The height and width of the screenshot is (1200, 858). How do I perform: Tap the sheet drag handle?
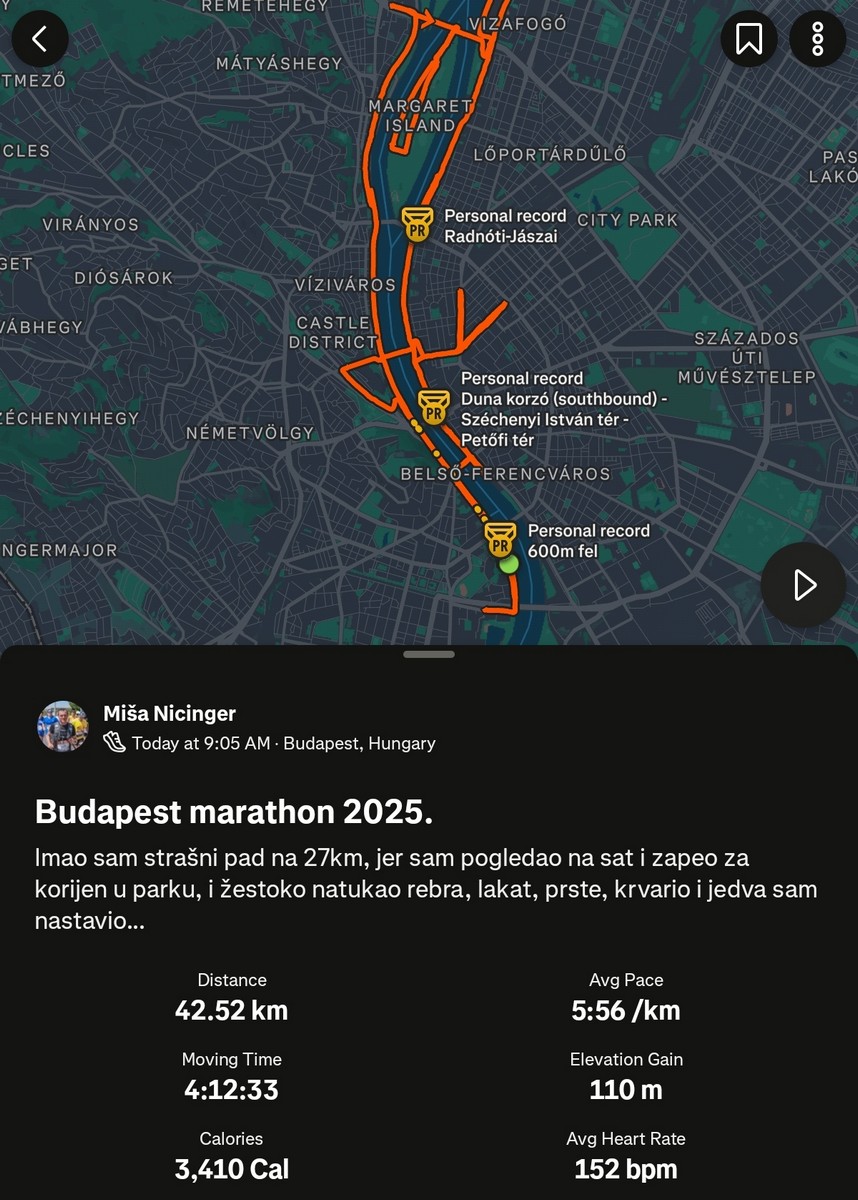coord(429,655)
